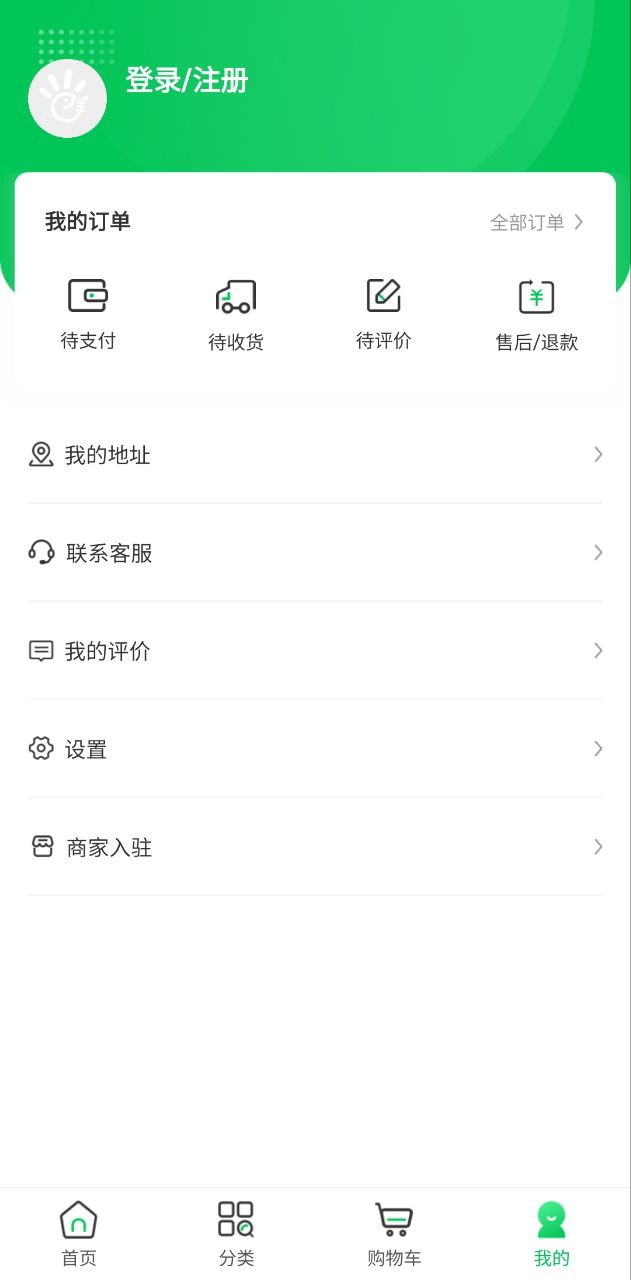Tap 登录/注册 to sign in
This screenshot has width=631, height=1280.
pyautogui.click(x=187, y=80)
